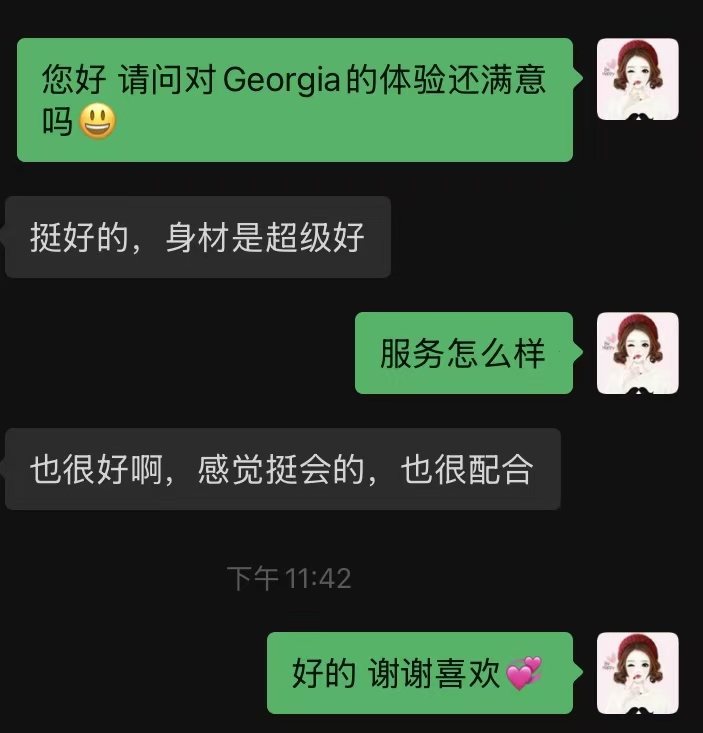Open the profile avatar beside 好的 谢谢喜欢
Viewport: 703px width, 733px height.
[637, 672]
